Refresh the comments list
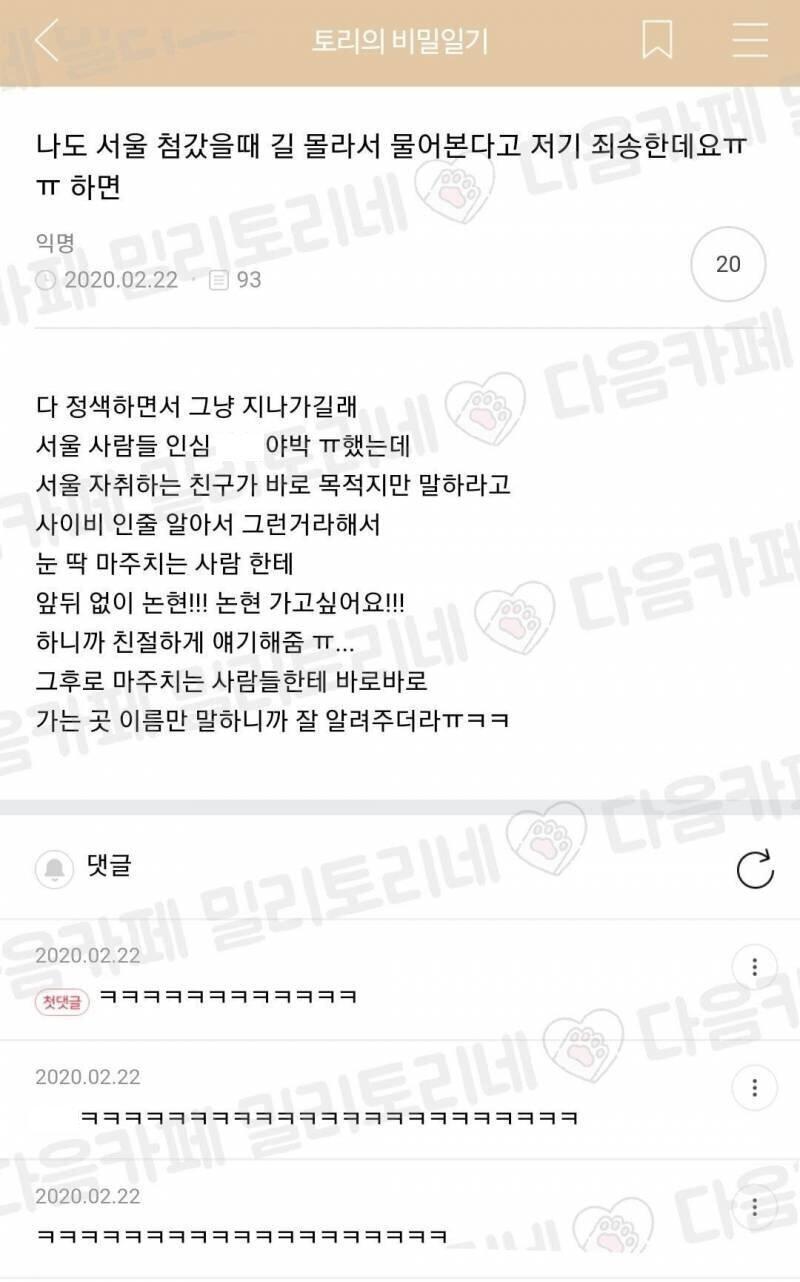The image size is (800, 1282). [x=755, y=869]
